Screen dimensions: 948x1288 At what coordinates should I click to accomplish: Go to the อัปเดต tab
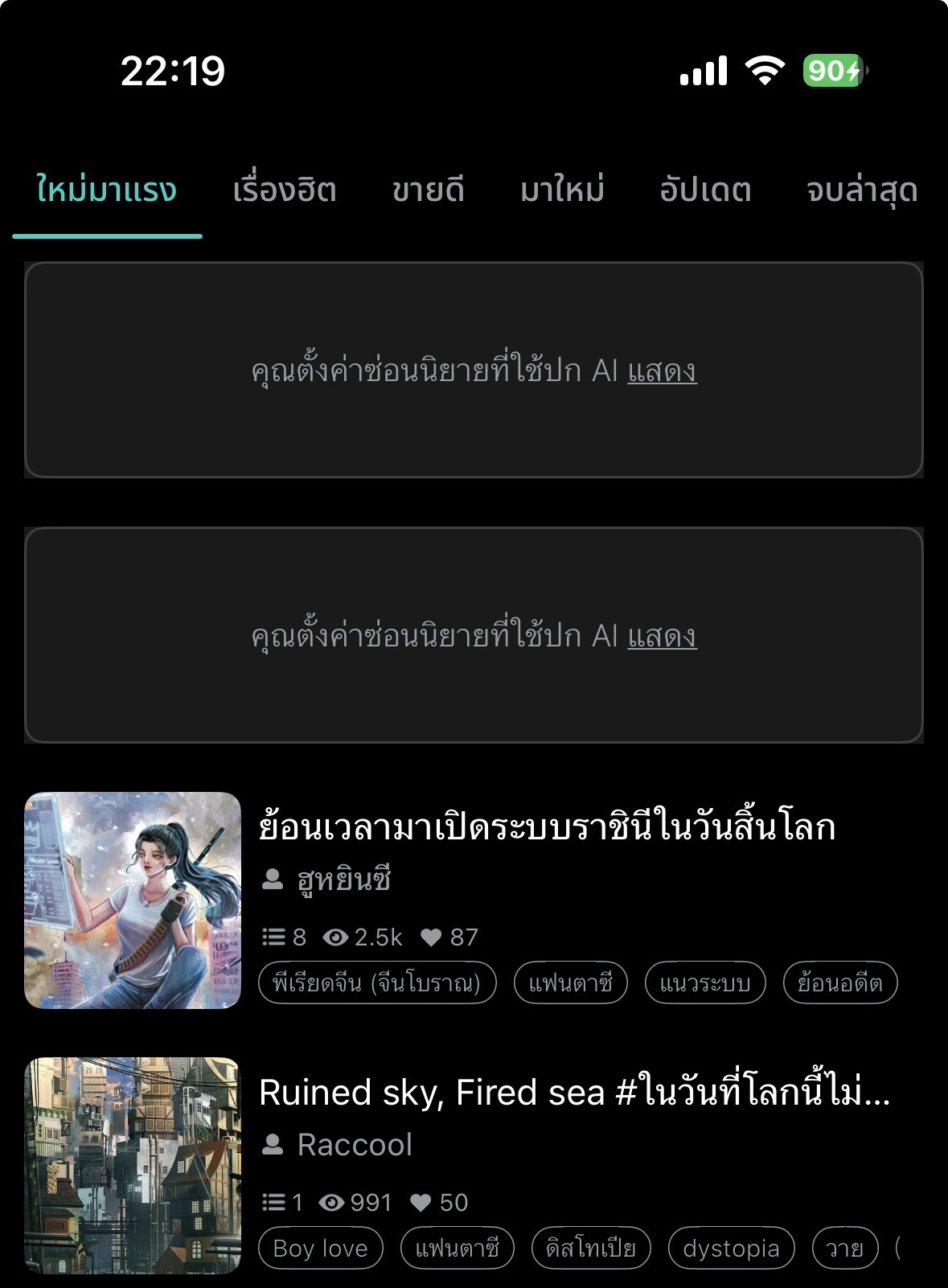click(705, 191)
